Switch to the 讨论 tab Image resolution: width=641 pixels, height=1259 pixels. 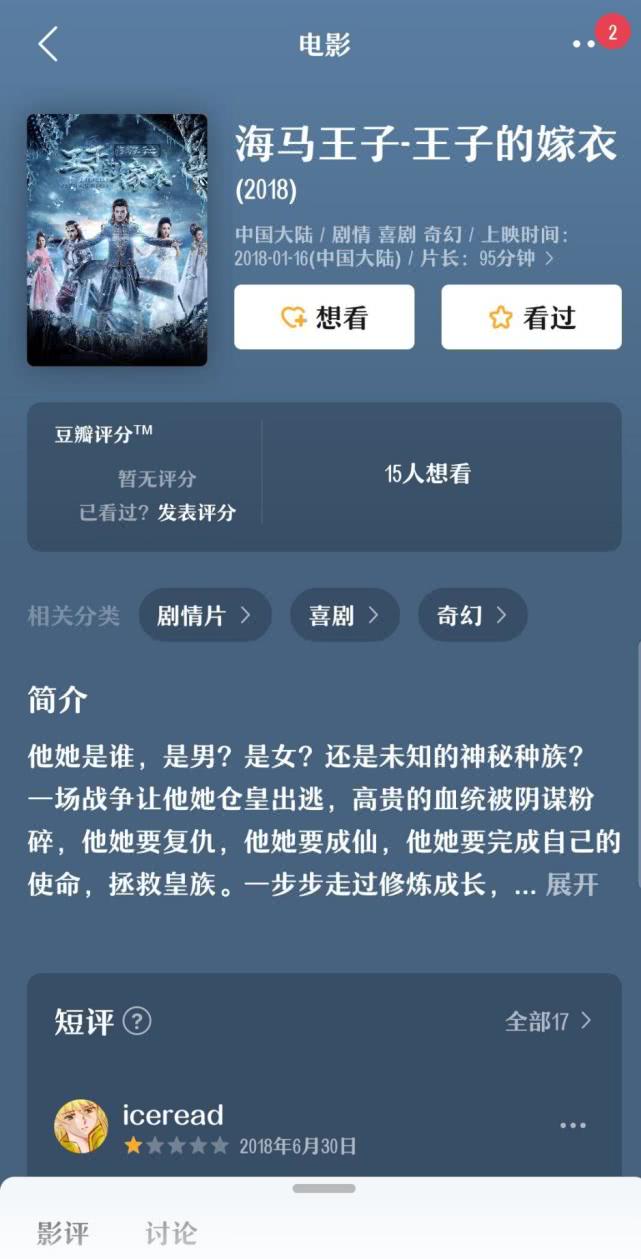coord(171,1233)
